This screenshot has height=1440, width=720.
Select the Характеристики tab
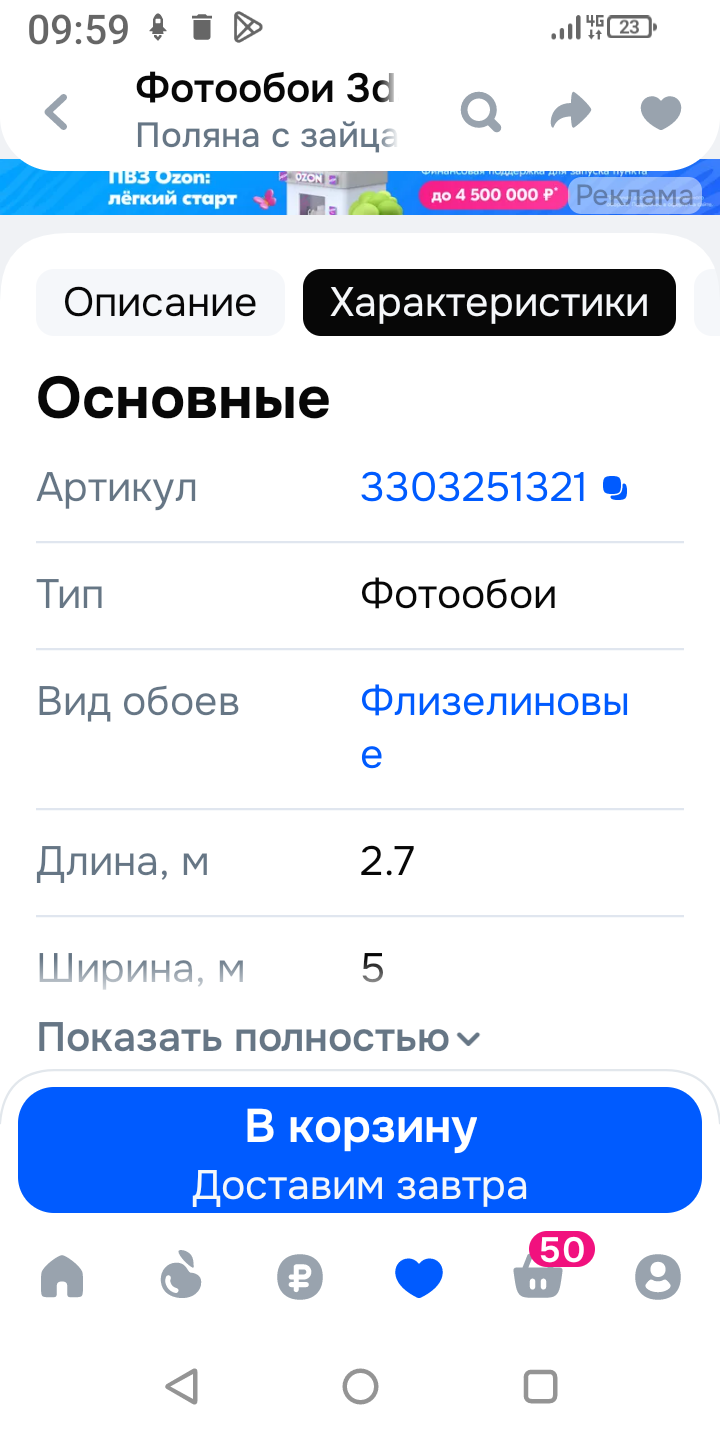point(489,302)
